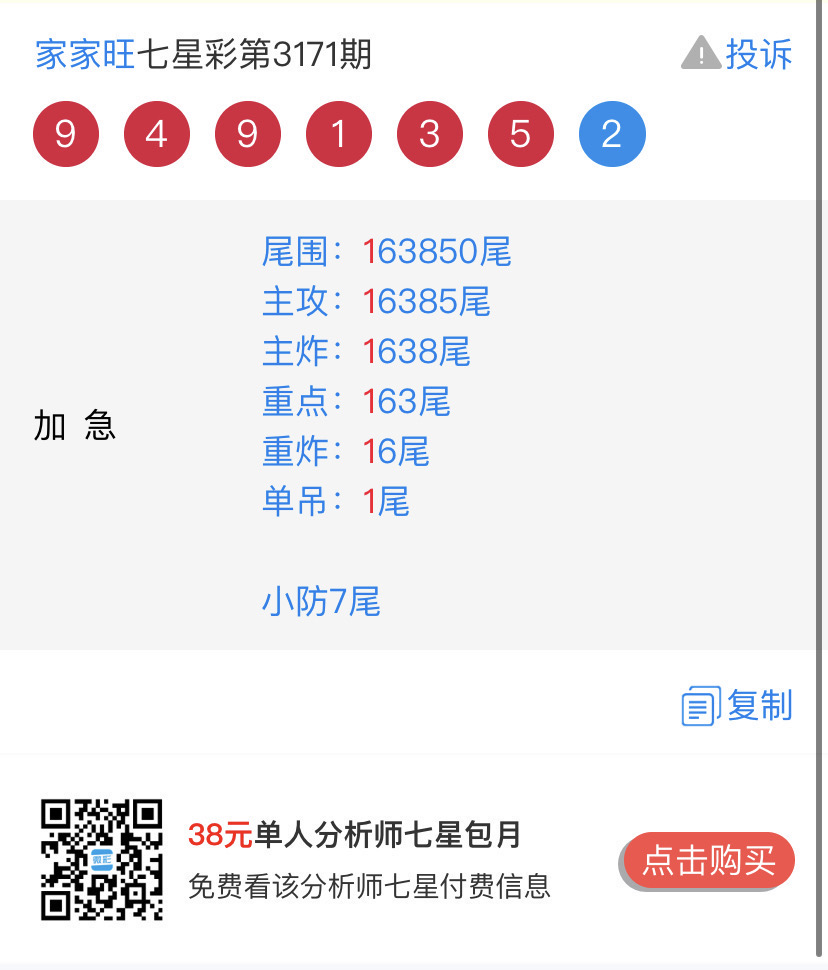Select the 主炸 1638尾 prediction entry

[368, 352]
